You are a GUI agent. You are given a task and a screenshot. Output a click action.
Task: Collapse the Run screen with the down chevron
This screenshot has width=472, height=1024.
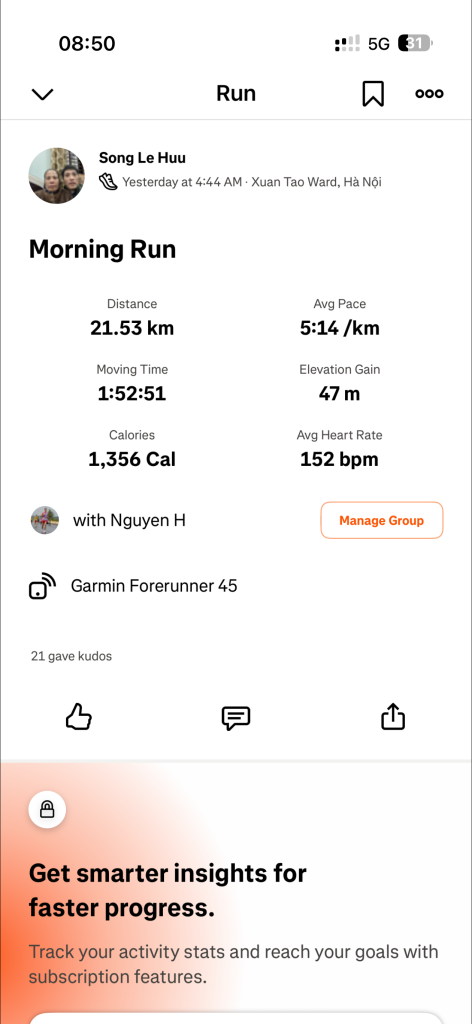click(x=42, y=94)
